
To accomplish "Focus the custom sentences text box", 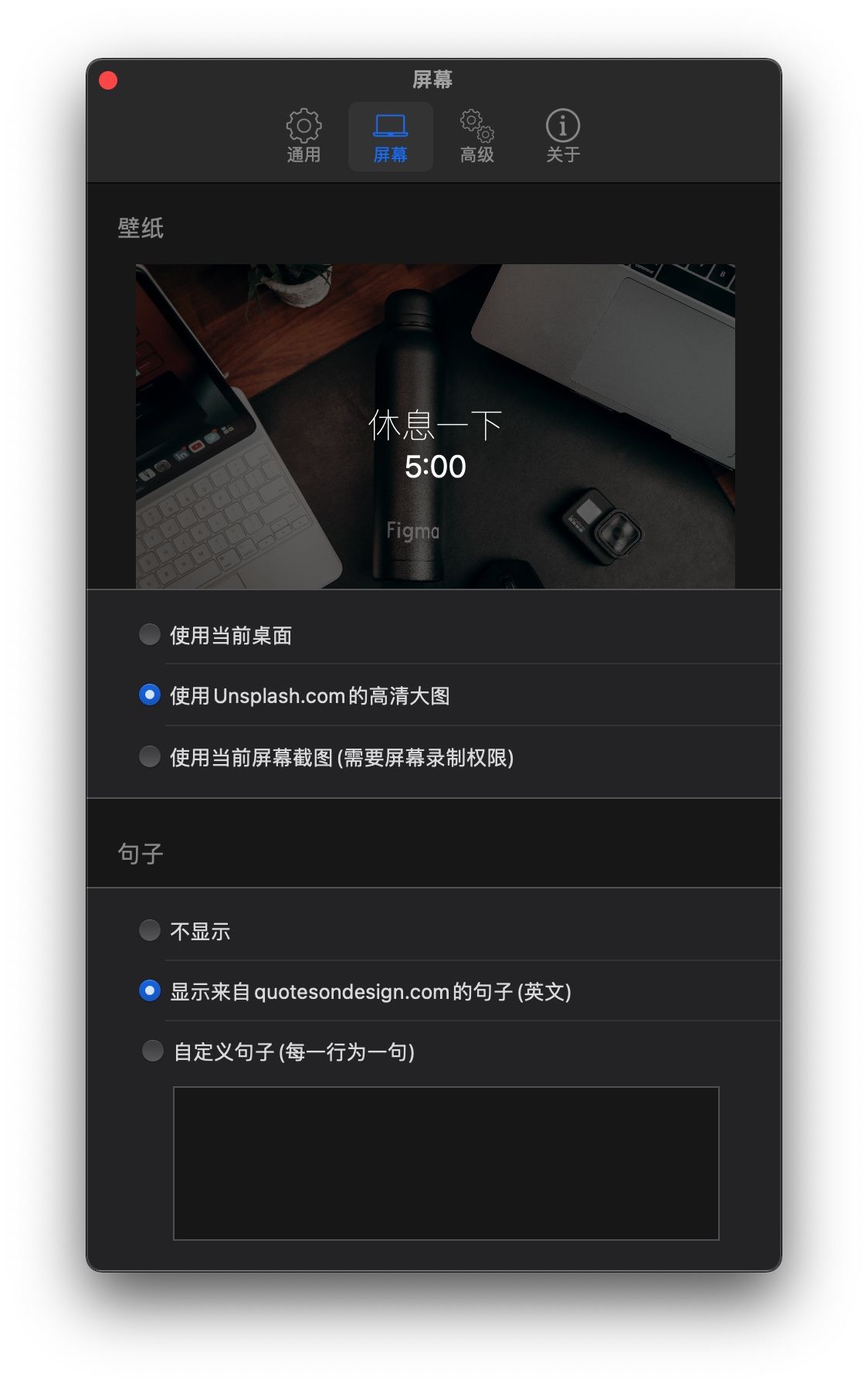I will coord(446,1163).
